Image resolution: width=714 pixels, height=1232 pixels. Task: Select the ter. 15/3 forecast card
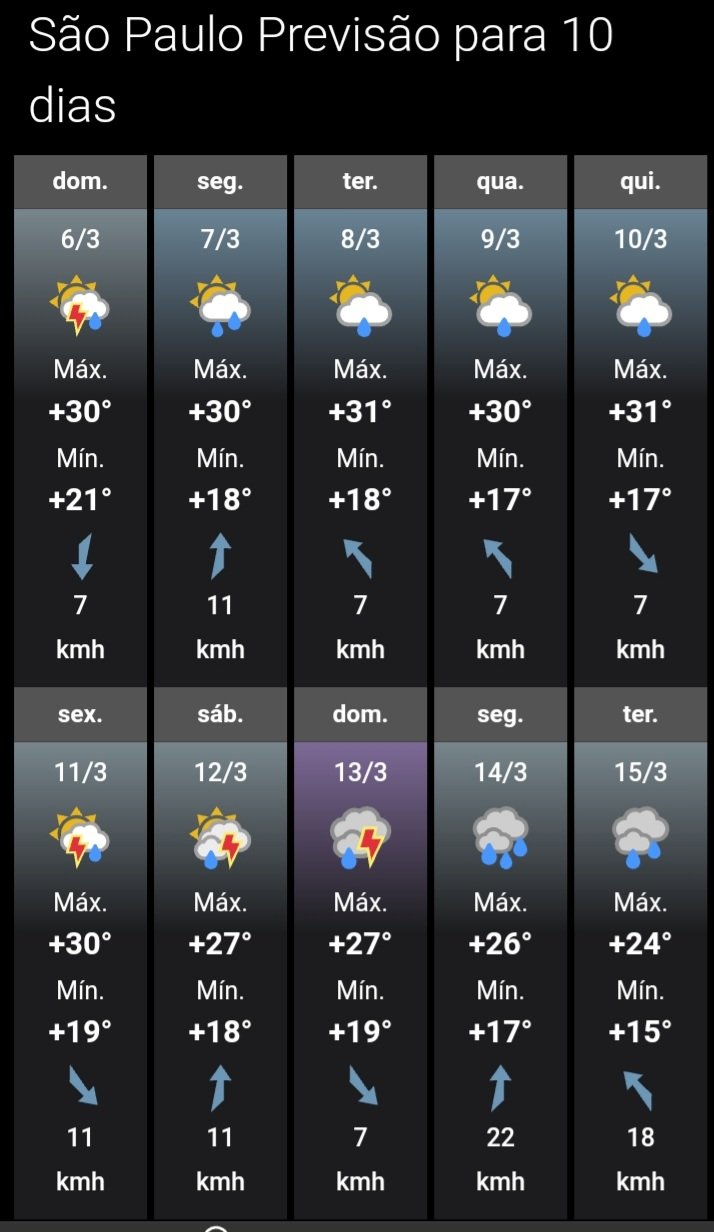(x=640, y=953)
